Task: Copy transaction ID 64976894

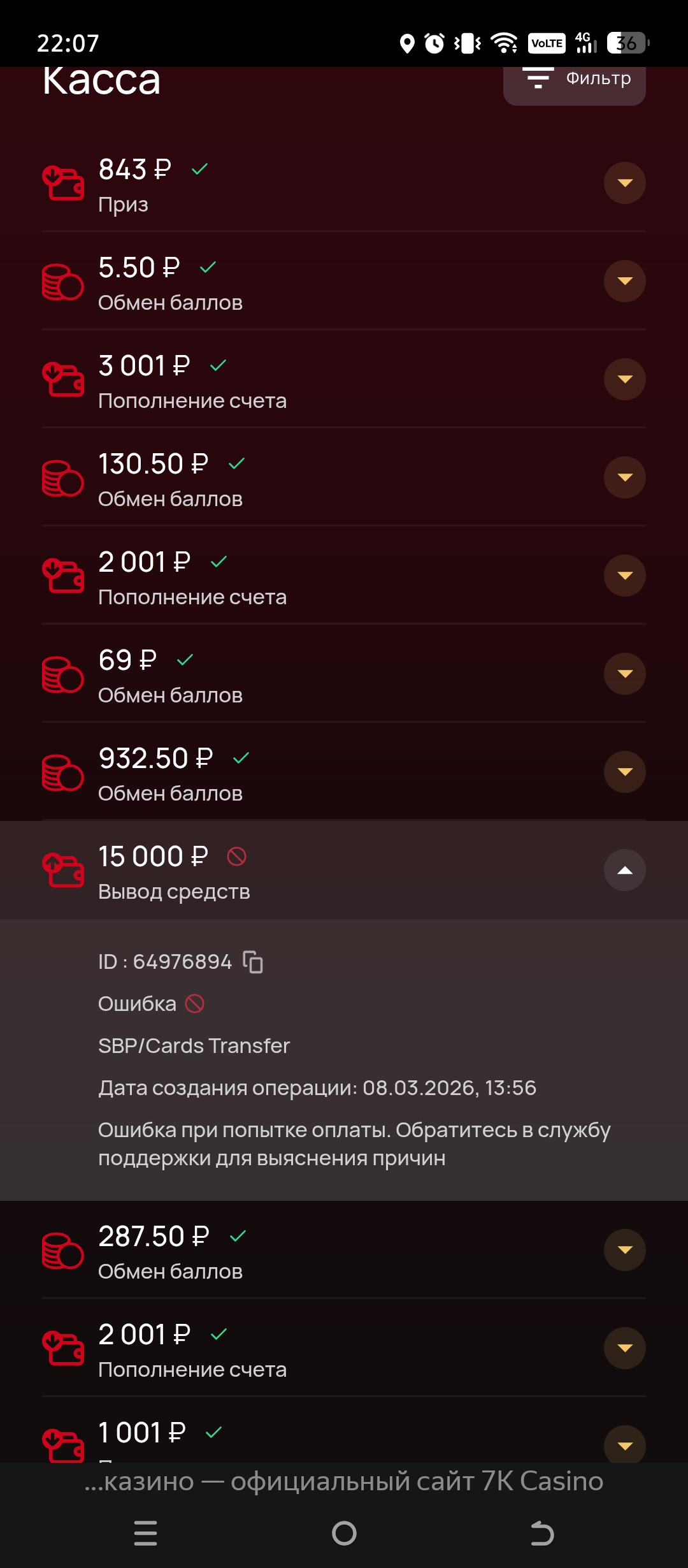Action: [253, 962]
